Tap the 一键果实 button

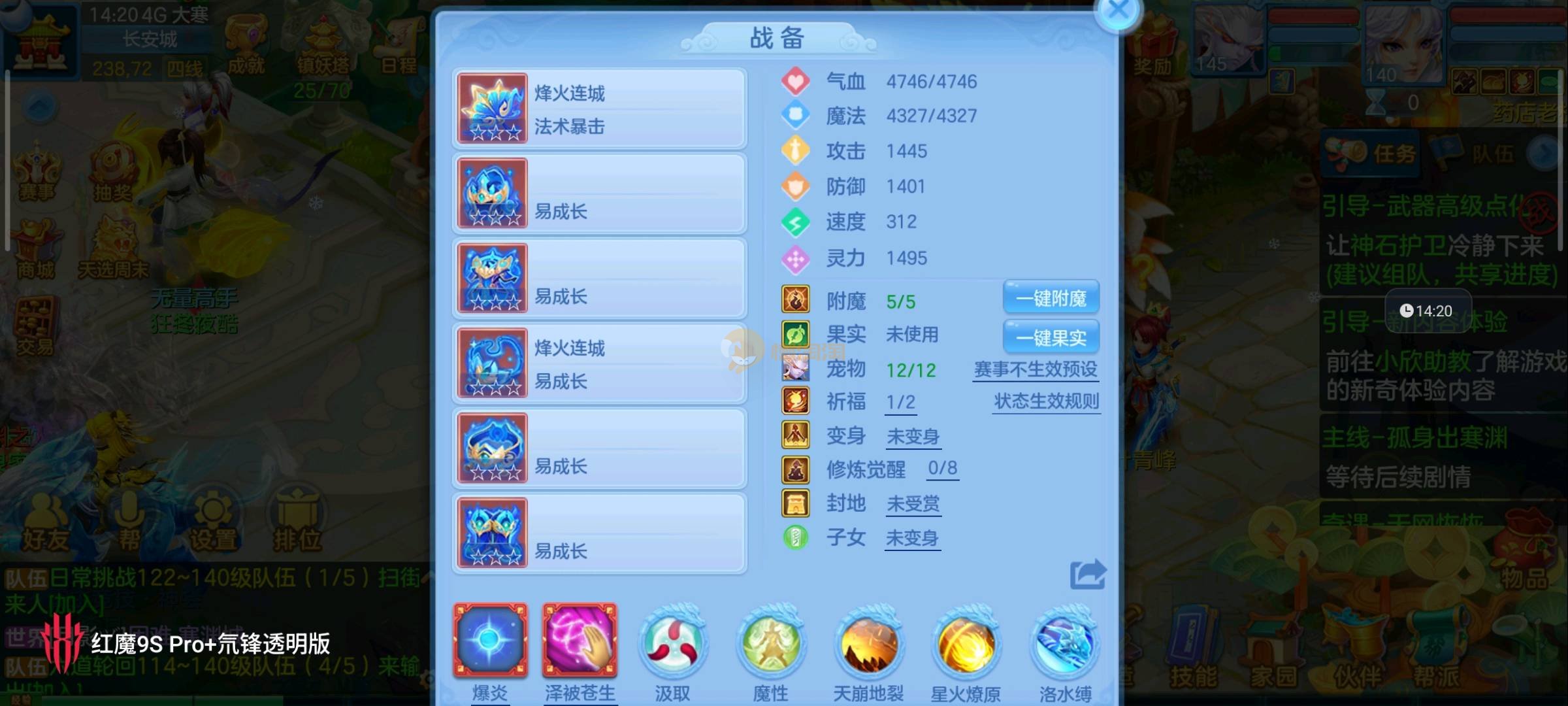pyautogui.click(x=1051, y=338)
